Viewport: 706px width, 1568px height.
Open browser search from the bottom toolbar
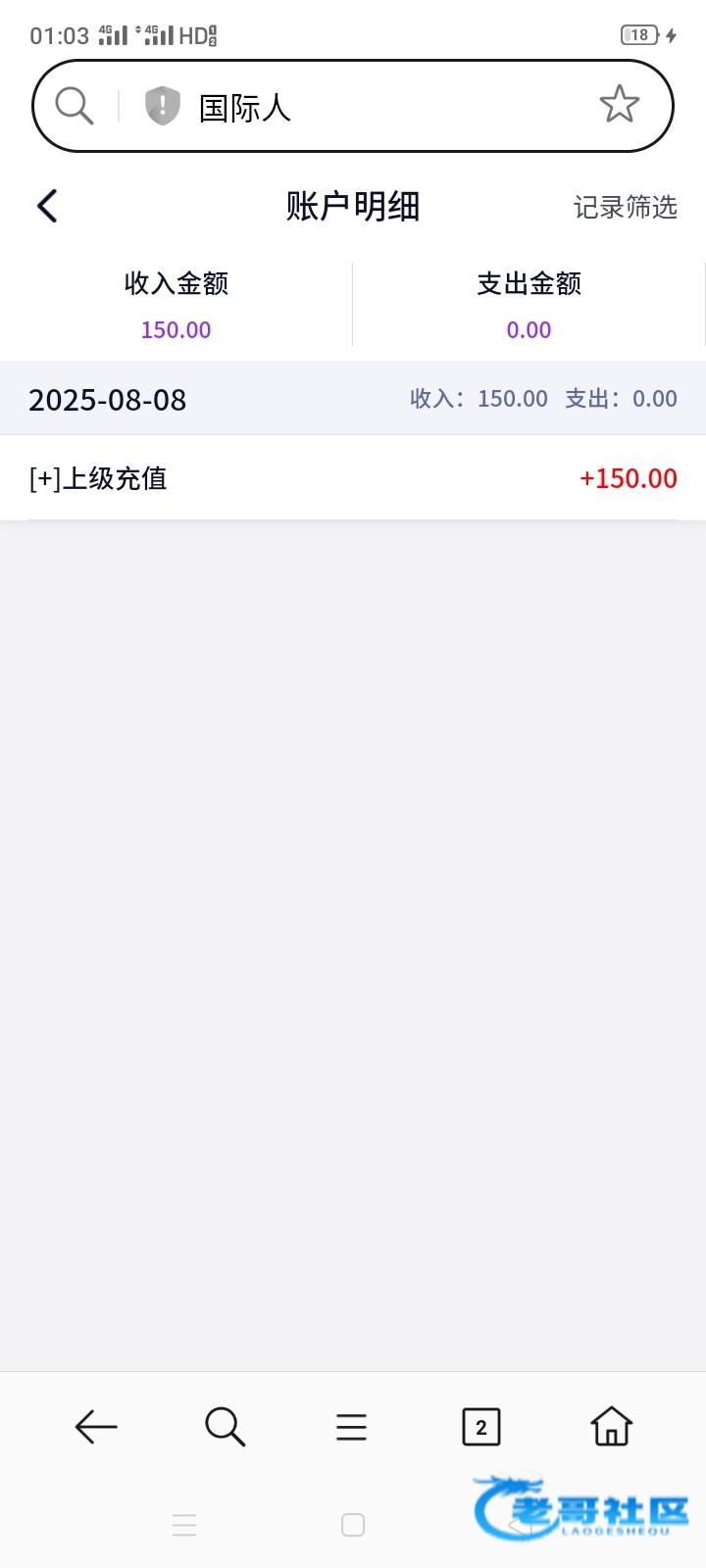pyautogui.click(x=225, y=1427)
